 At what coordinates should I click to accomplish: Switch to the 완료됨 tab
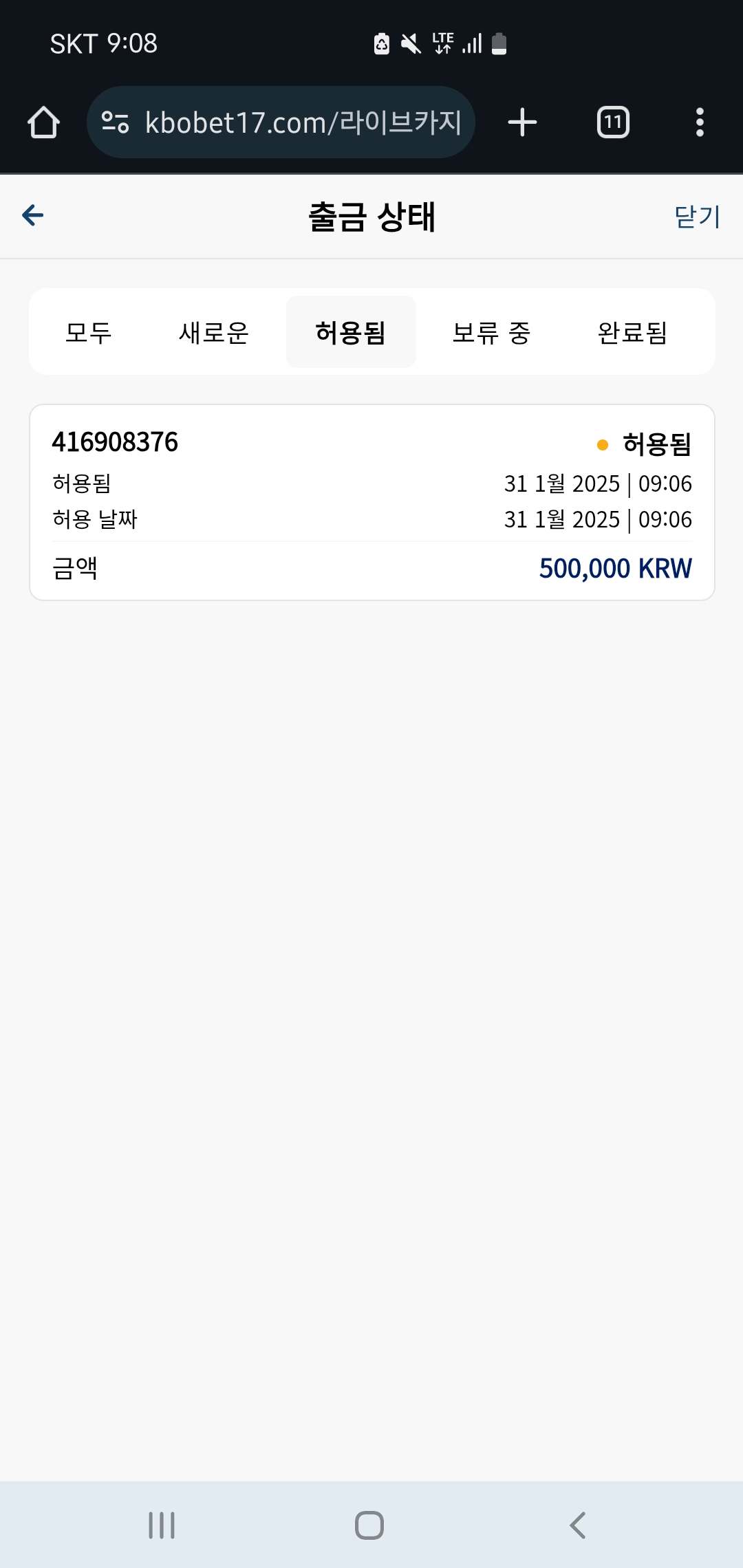(633, 332)
